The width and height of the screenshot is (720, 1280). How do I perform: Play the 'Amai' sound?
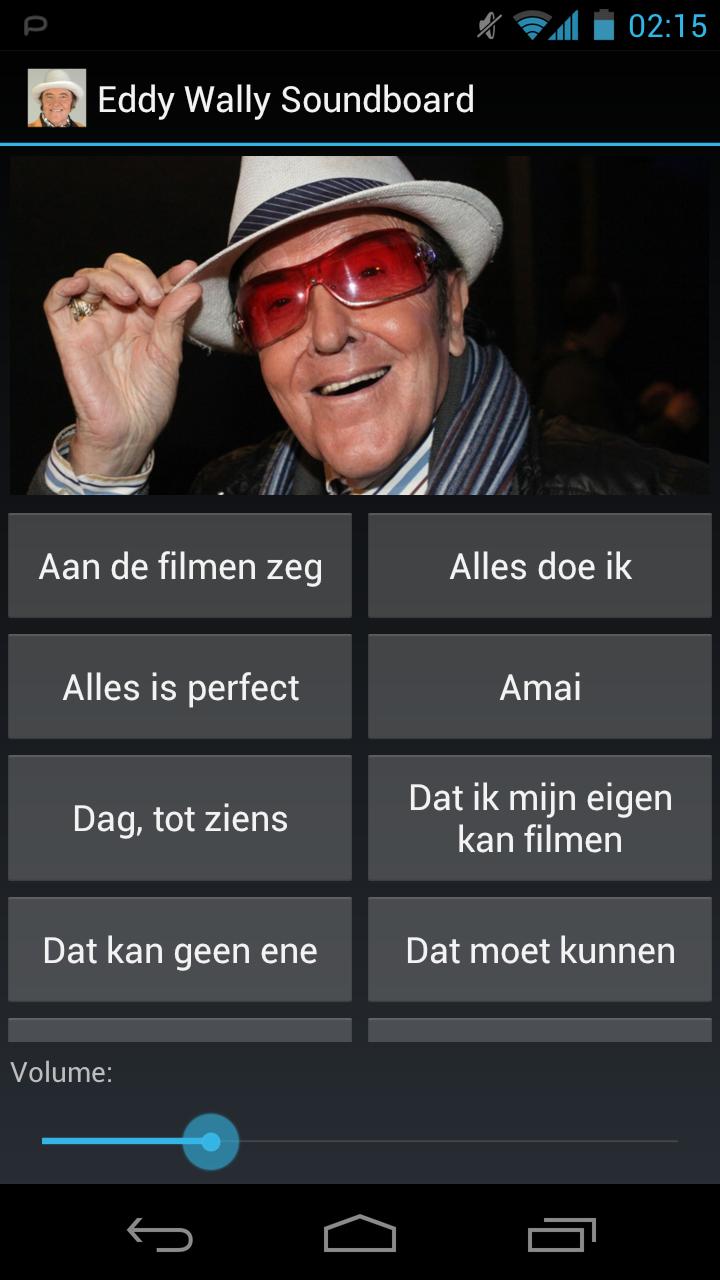pyautogui.click(x=540, y=687)
